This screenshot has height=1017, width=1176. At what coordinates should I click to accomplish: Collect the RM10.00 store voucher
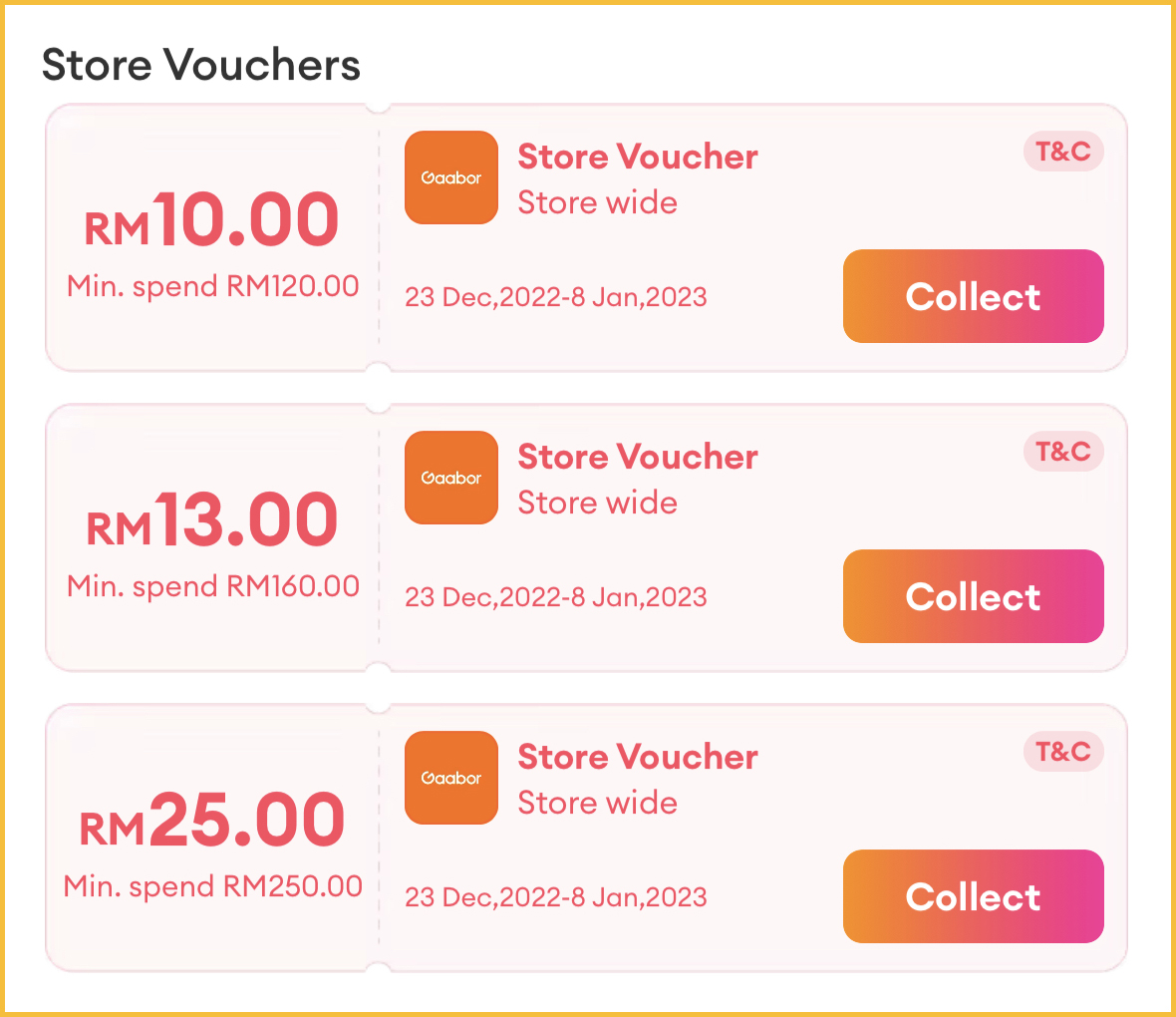(x=973, y=296)
